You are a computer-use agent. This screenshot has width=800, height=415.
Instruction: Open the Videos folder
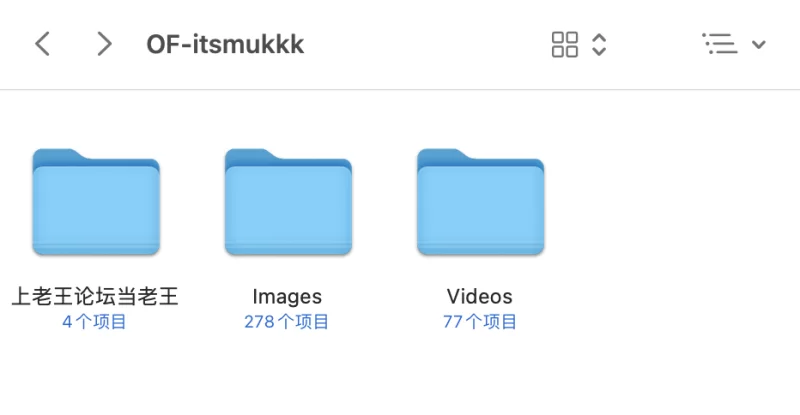pos(480,203)
